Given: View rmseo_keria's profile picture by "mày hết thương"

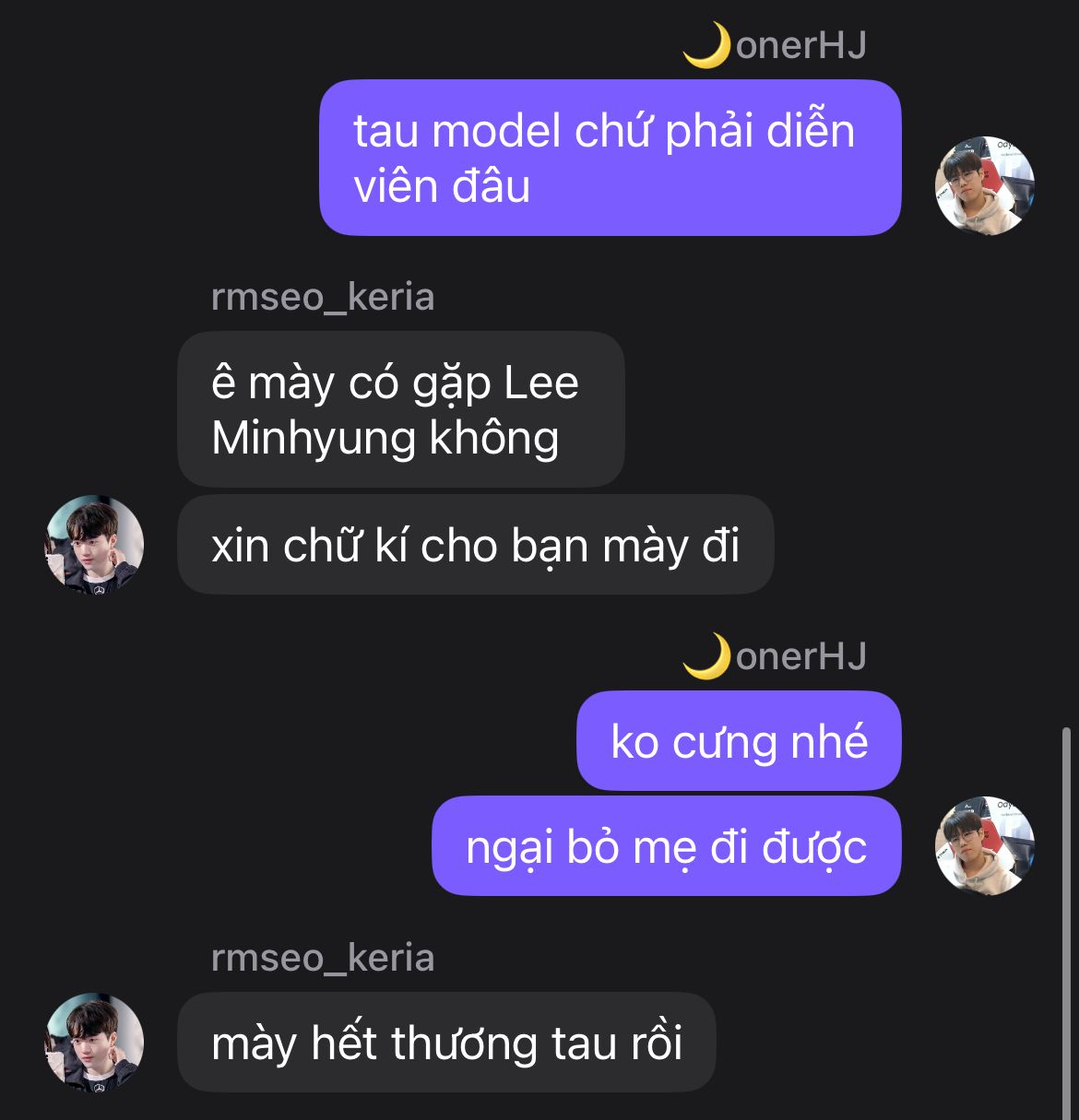Looking at the screenshot, I should [x=94, y=1043].
